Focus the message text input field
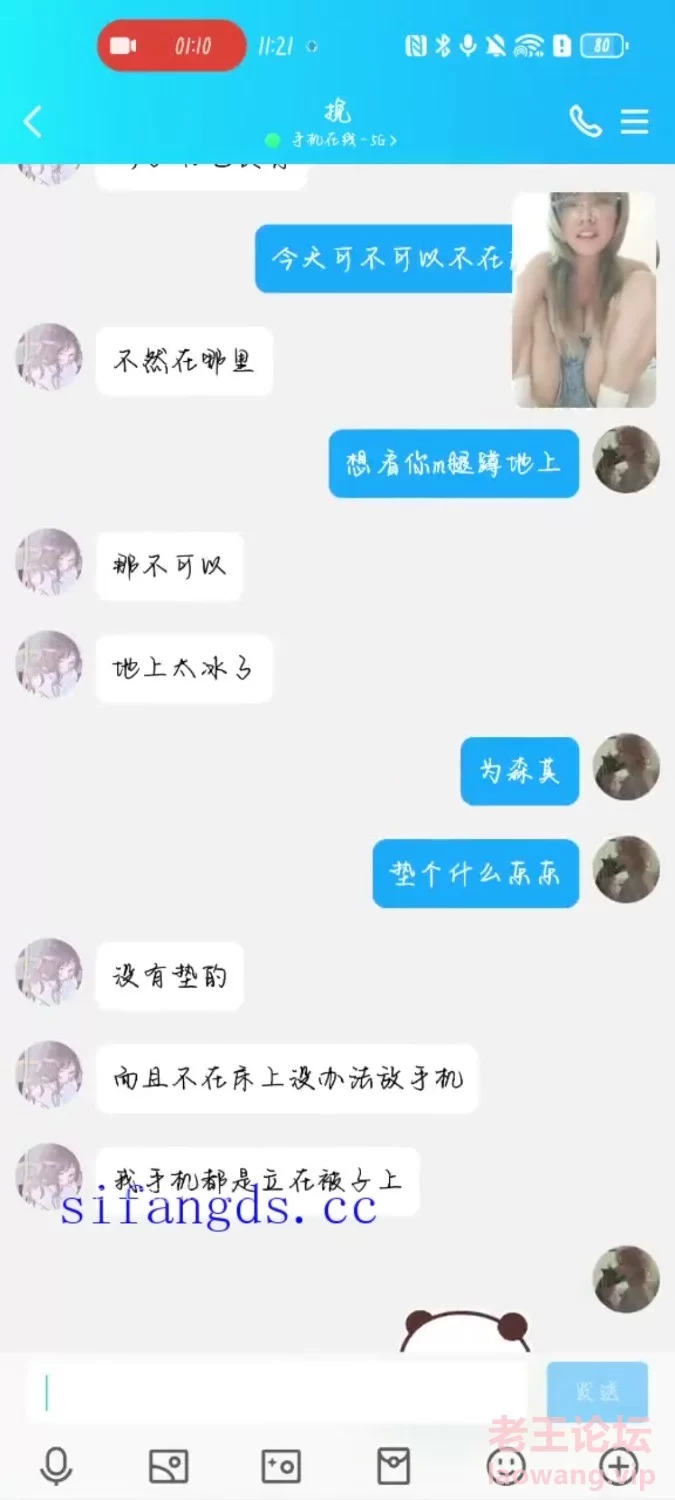675x1500 pixels. click(x=280, y=1391)
